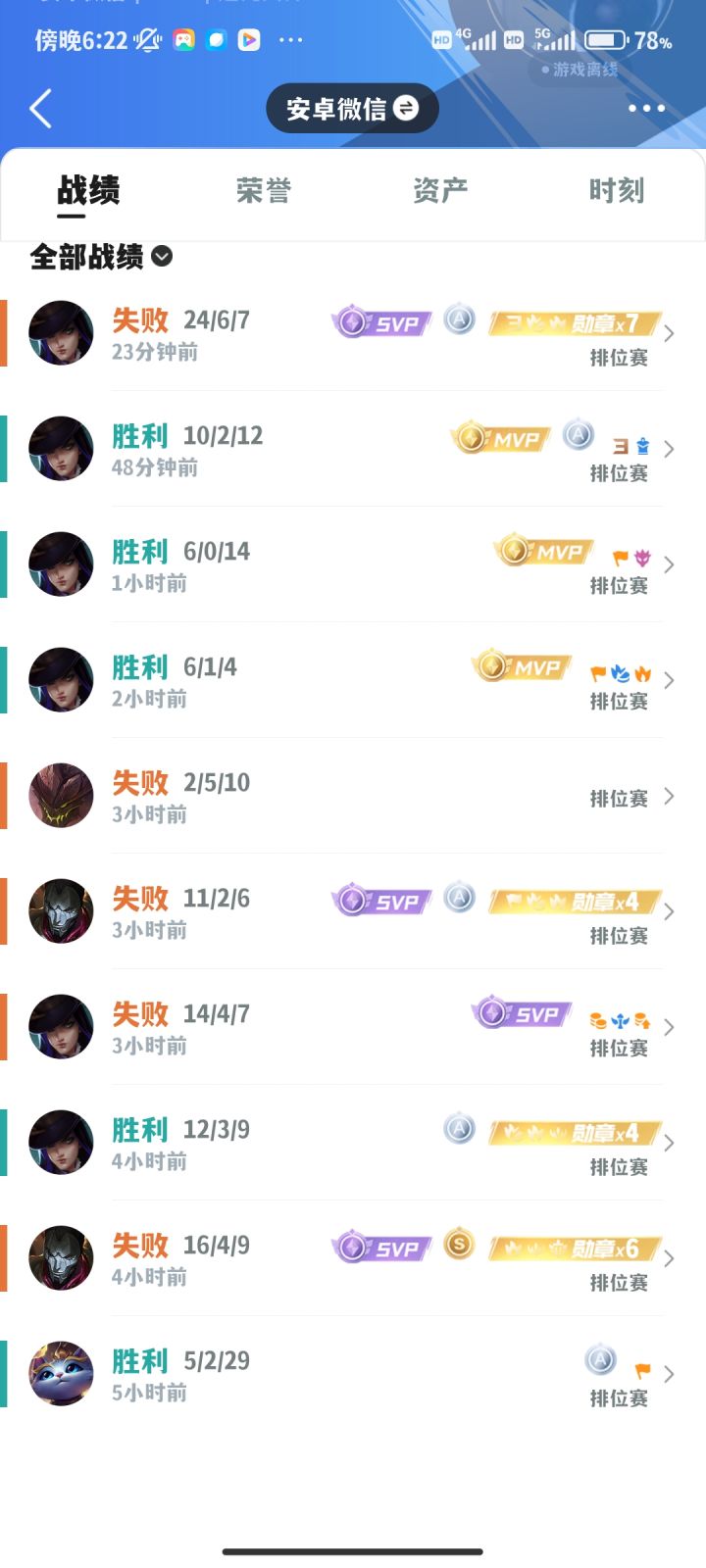The height and width of the screenshot is (1568, 706).
Task: View the 失败 2/5/10 match details
Action: pos(353,796)
